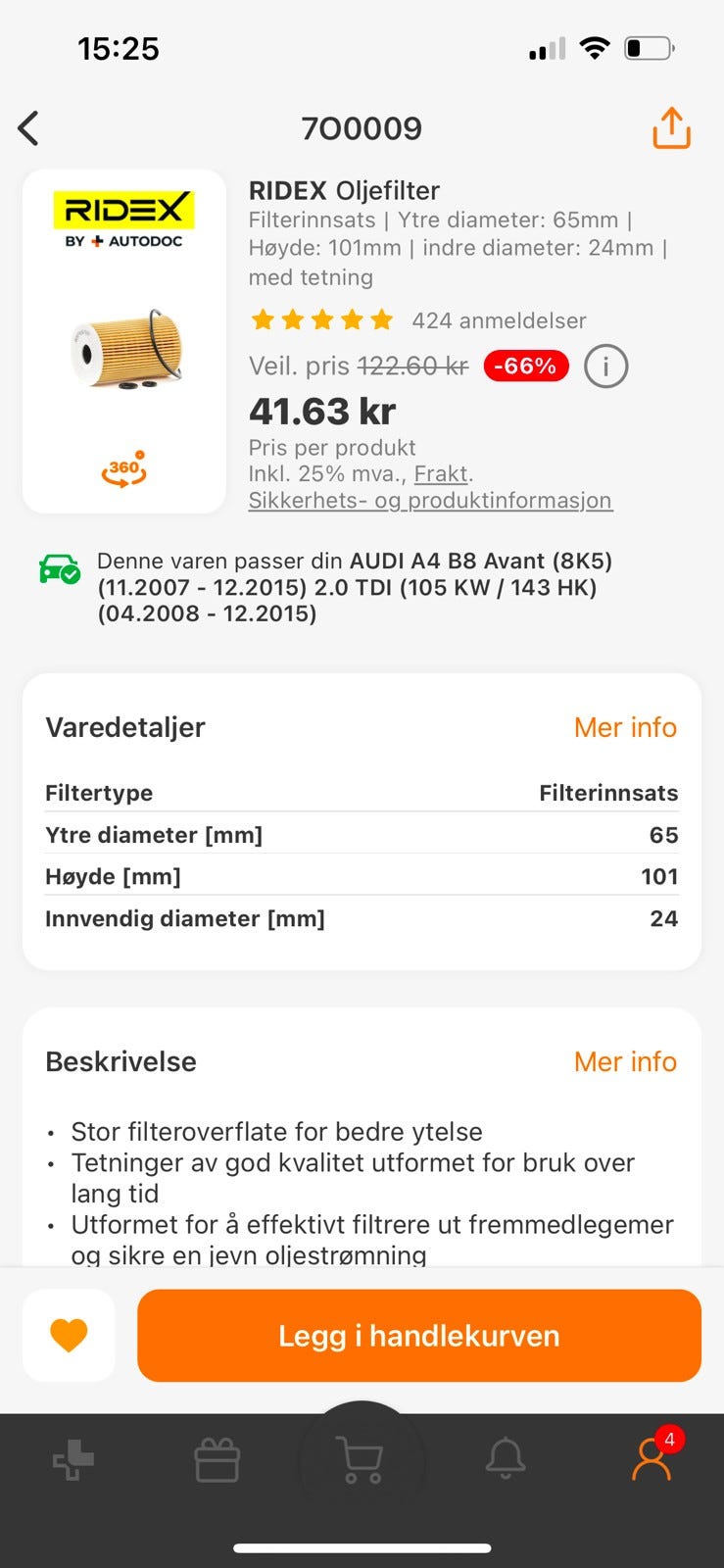Add the RIDEX oil filter to cart
The height and width of the screenshot is (1568, 724).
418,1335
